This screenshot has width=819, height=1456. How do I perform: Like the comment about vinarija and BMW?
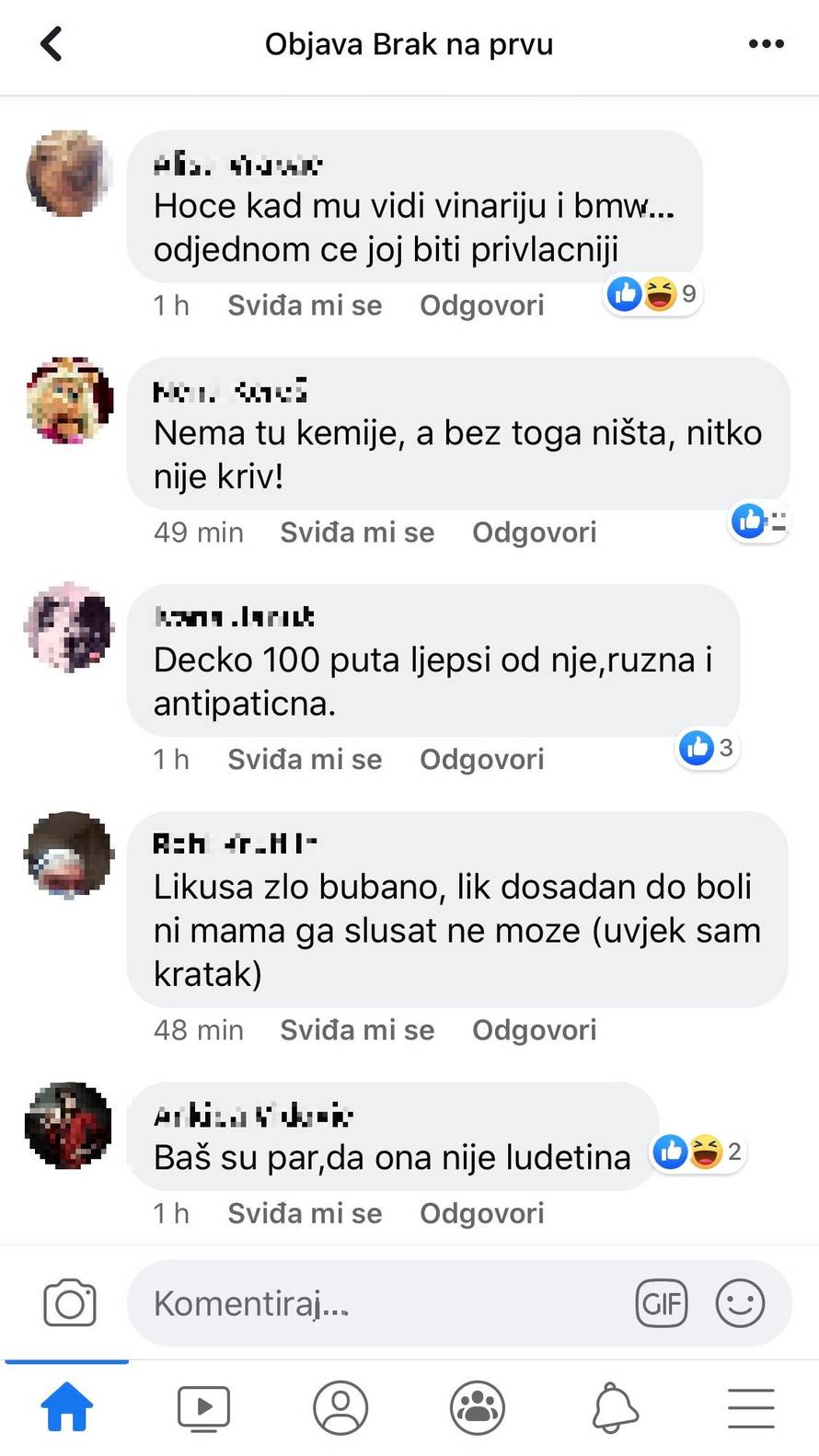tap(305, 305)
